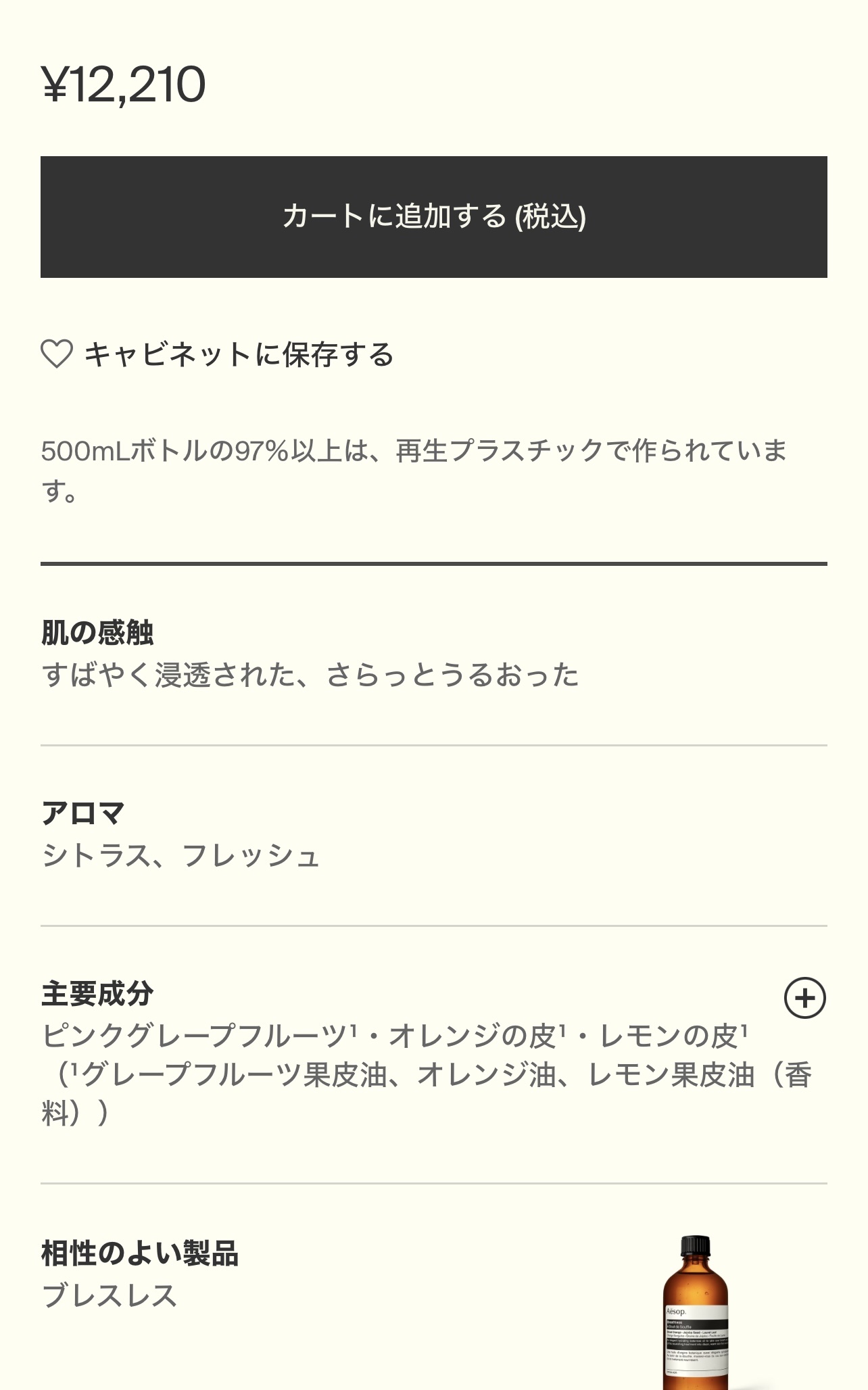The height and width of the screenshot is (1390, 868).
Task: Open the ブレスレス product thumbnail
Action: coord(696,1312)
